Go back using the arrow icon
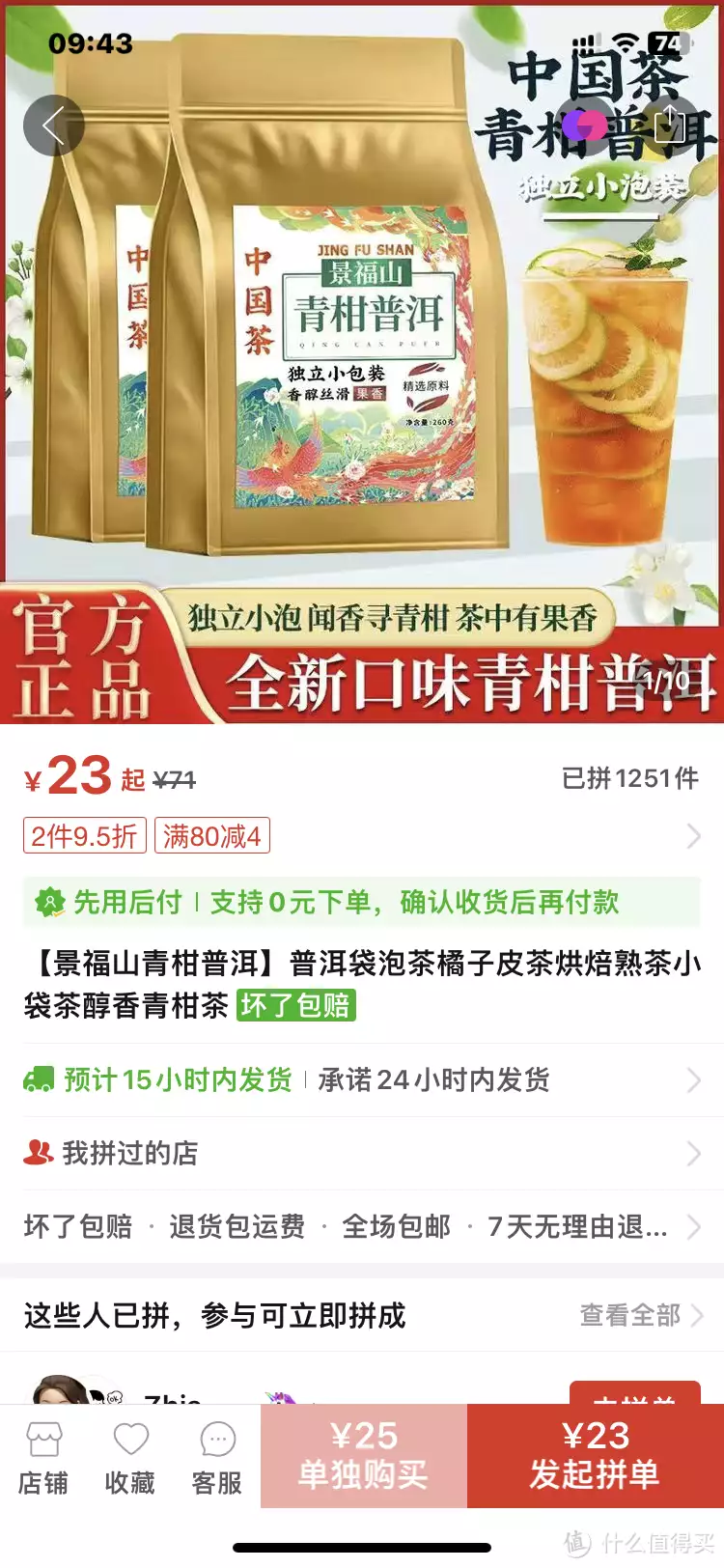The image size is (724, 1568). point(54,126)
